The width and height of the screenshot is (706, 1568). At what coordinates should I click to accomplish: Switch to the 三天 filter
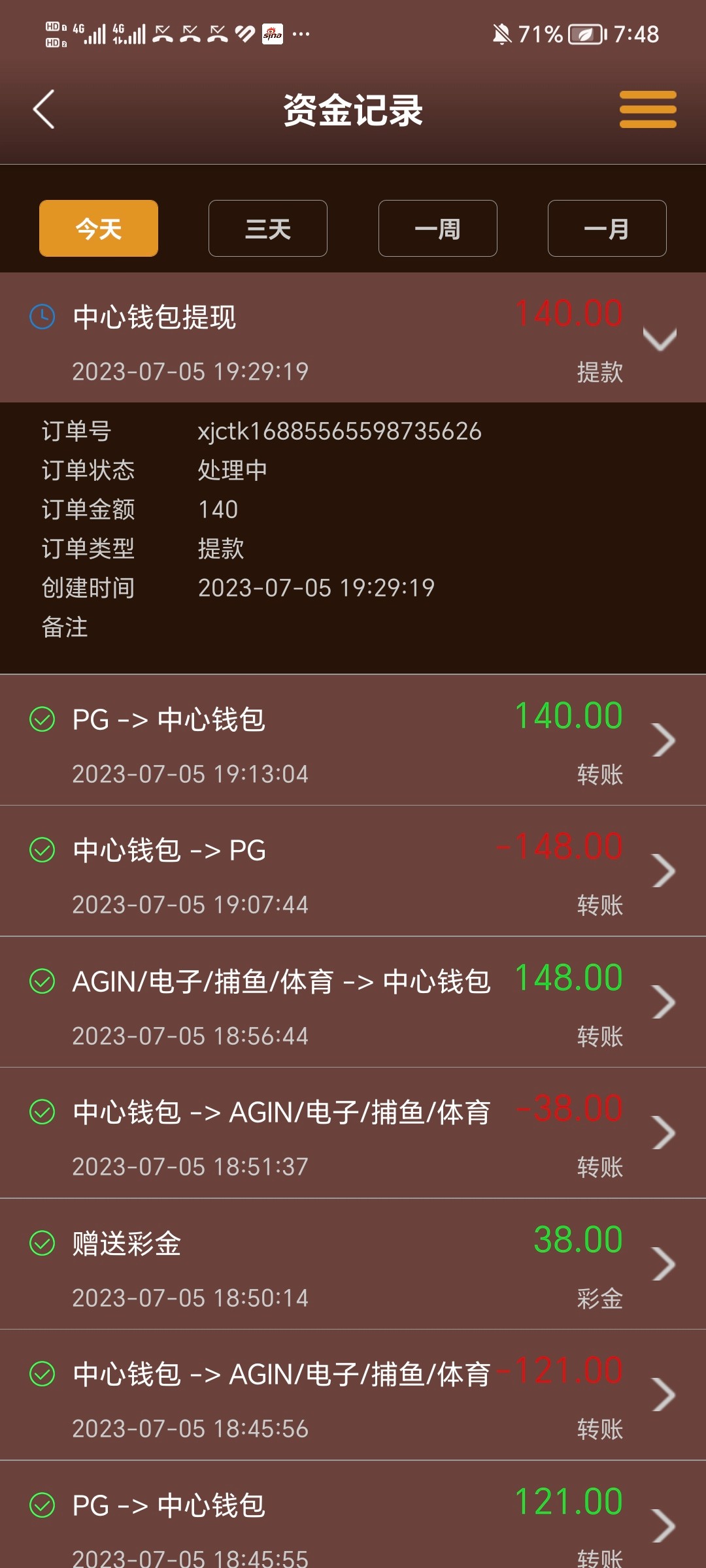[268, 229]
